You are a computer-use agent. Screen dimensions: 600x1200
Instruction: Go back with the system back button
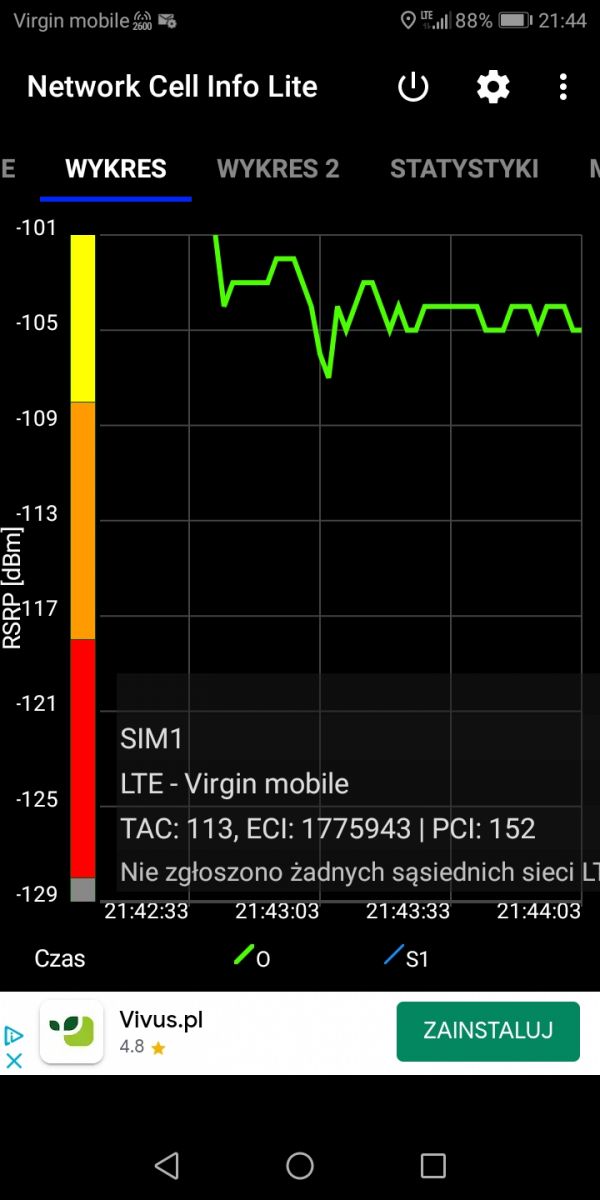167,1165
